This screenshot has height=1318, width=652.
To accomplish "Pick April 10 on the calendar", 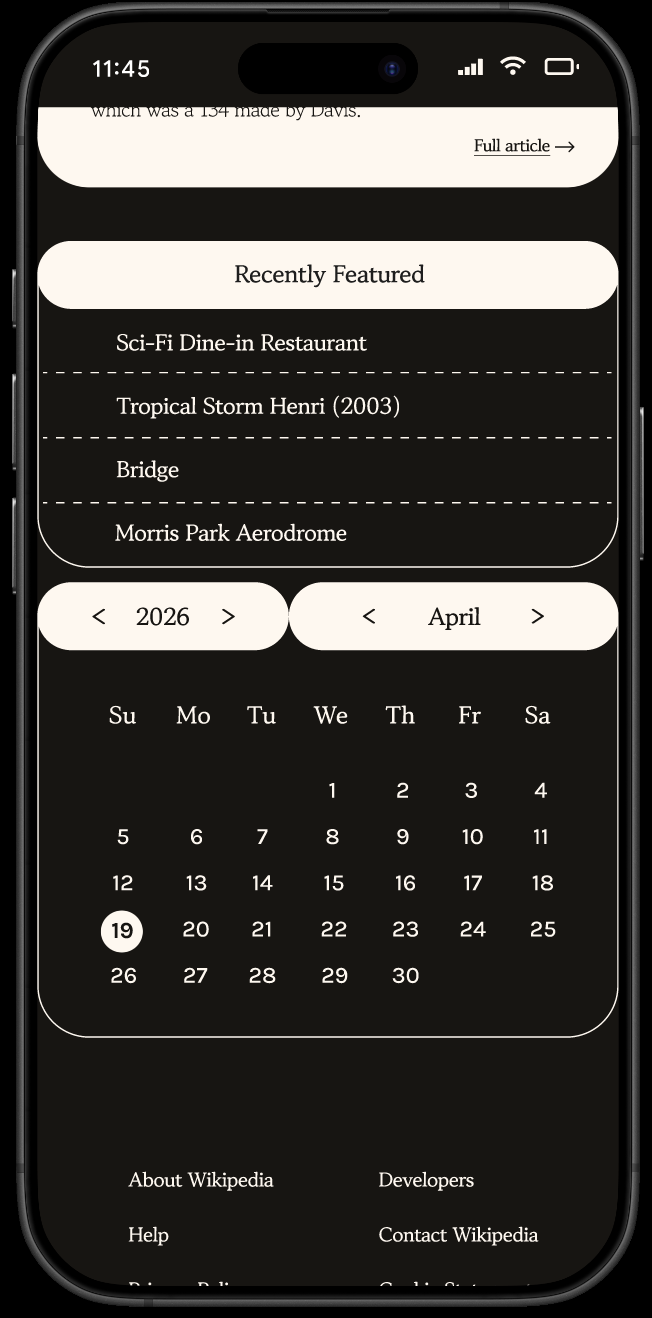I will [x=472, y=837].
